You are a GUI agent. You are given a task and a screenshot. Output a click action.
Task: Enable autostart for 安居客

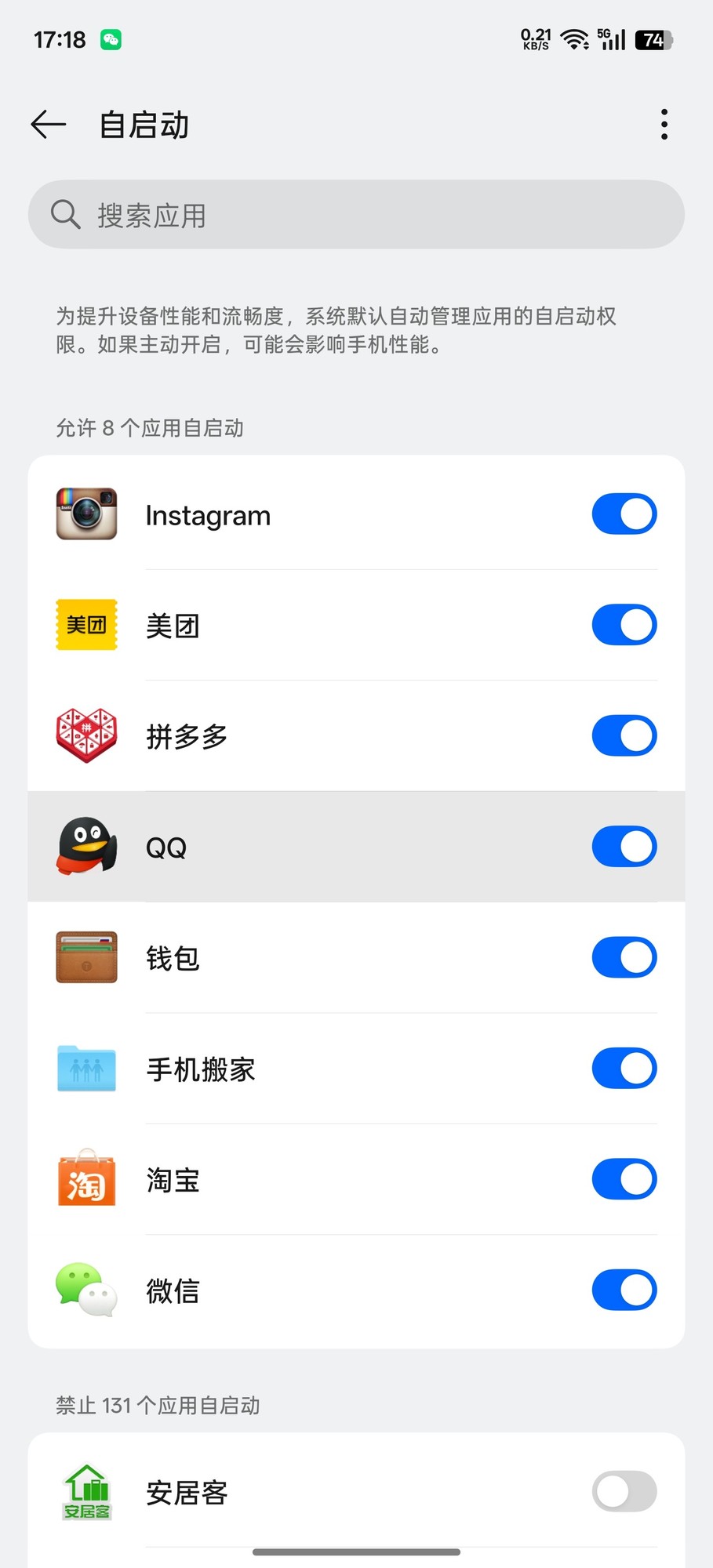click(x=624, y=1492)
